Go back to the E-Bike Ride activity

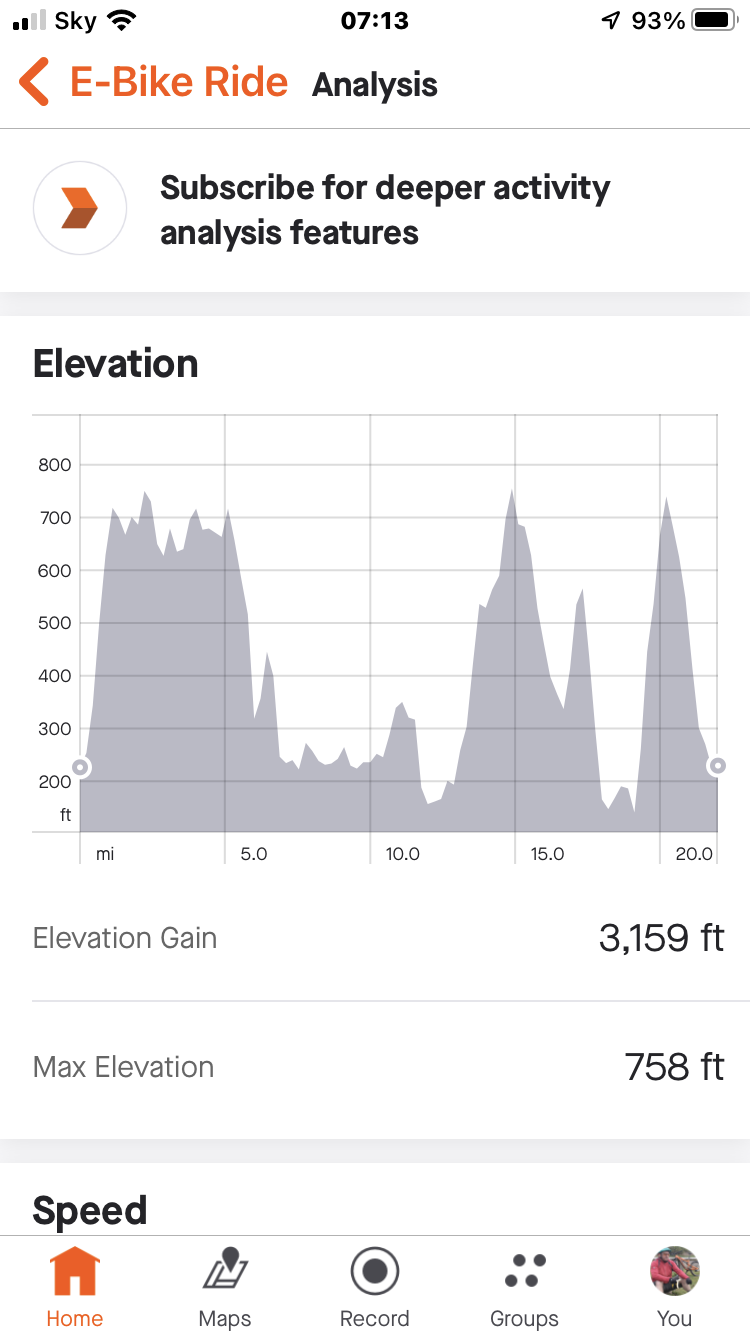click(x=153, y=83)
